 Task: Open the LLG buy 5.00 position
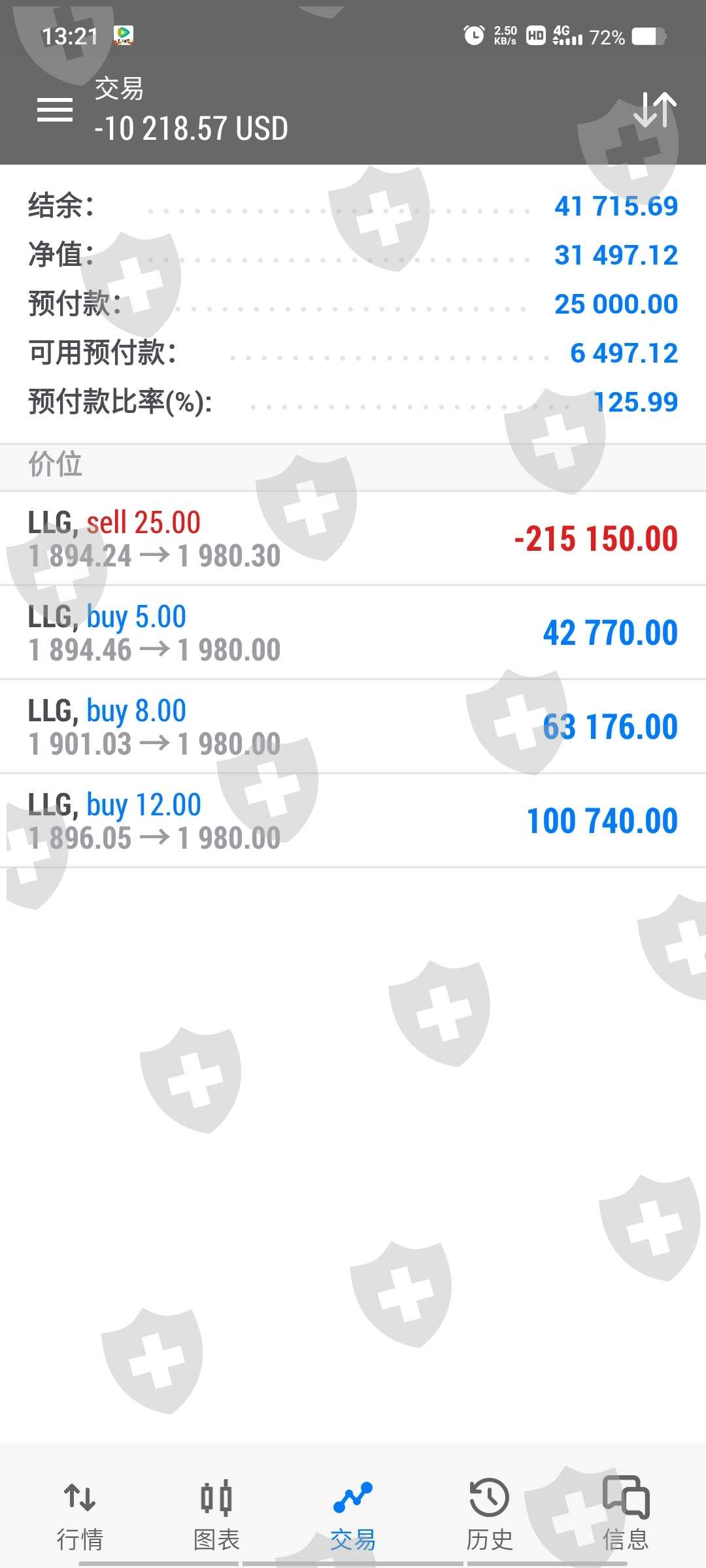pos(353,633)
